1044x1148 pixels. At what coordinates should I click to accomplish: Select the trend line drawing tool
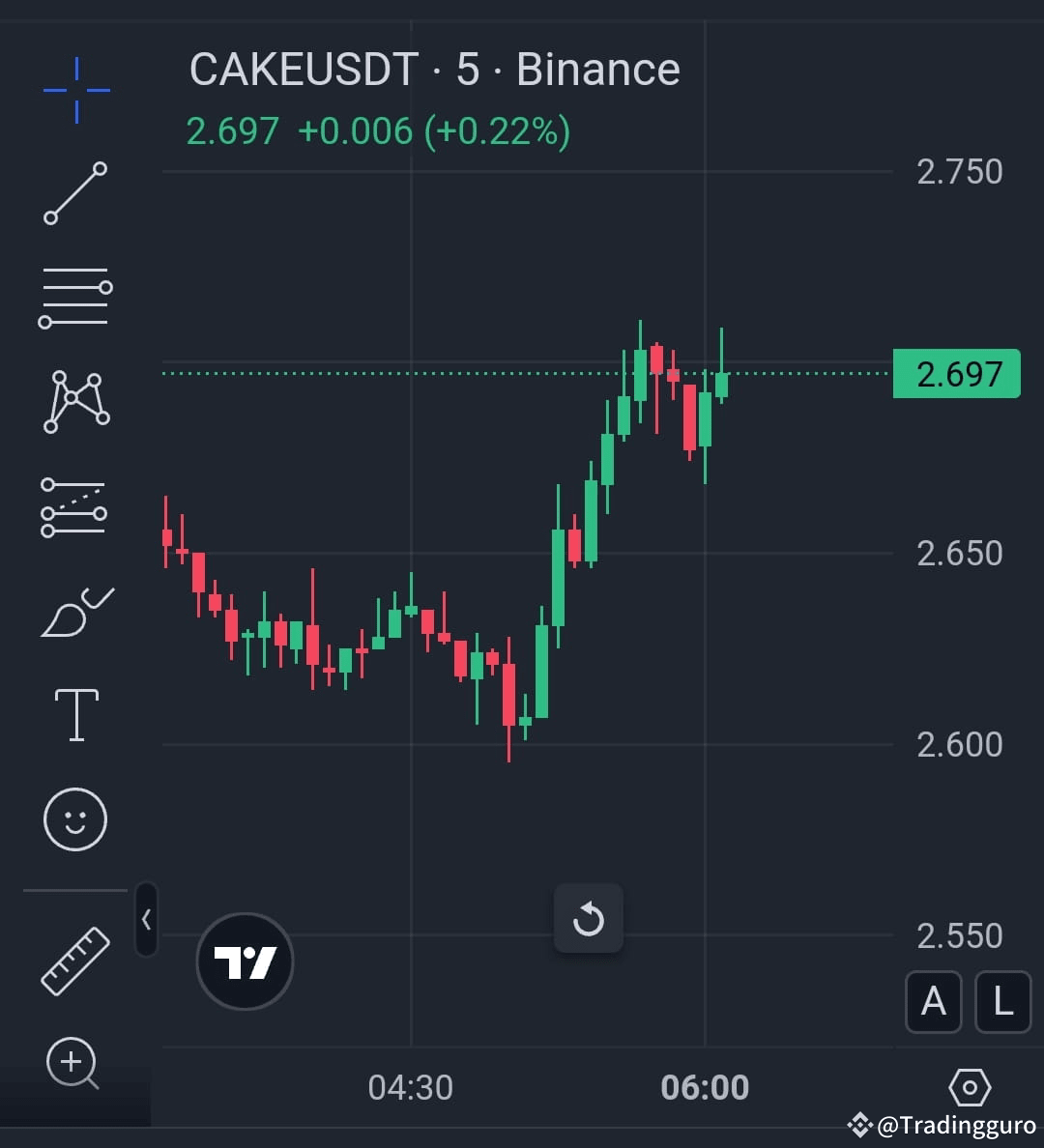pos(75,193)
